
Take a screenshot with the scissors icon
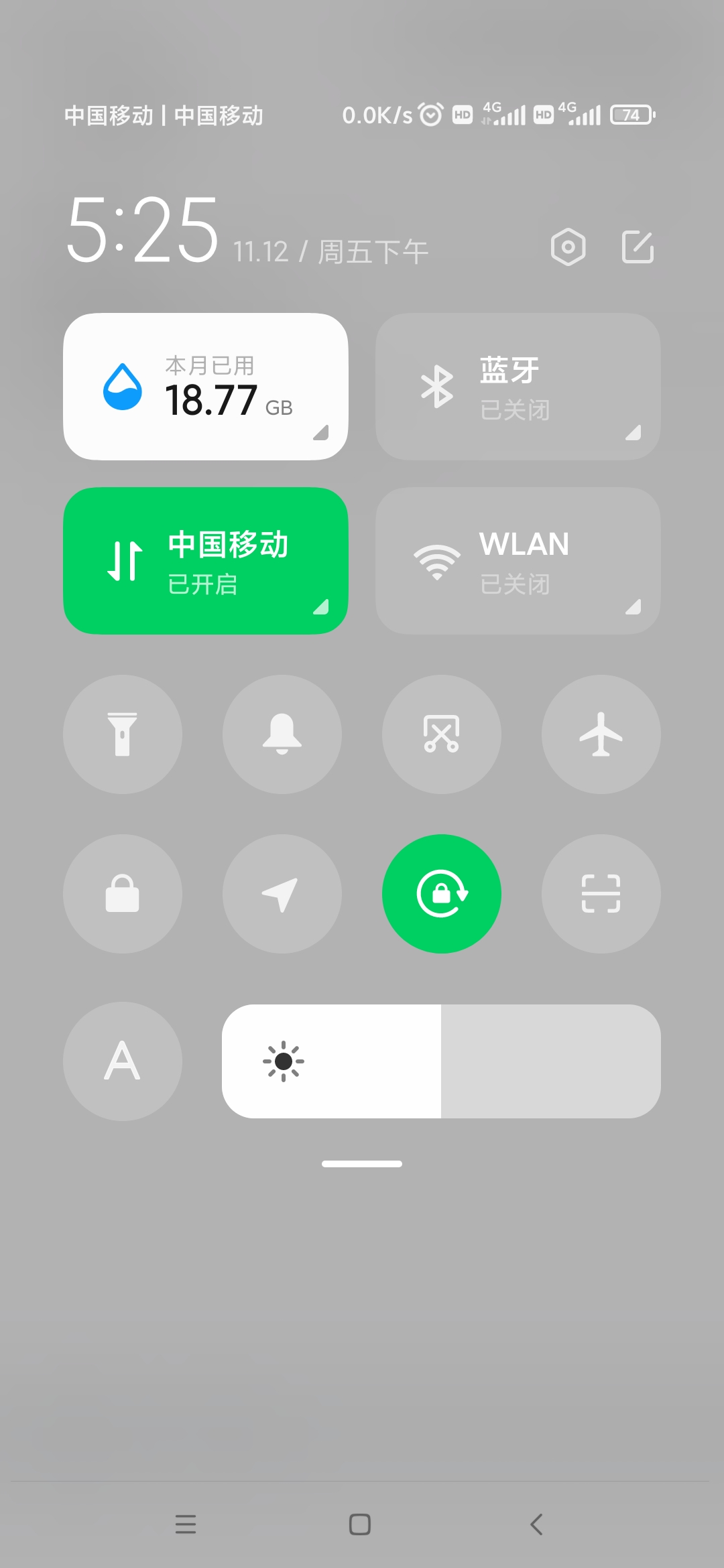tap(442, 734)
